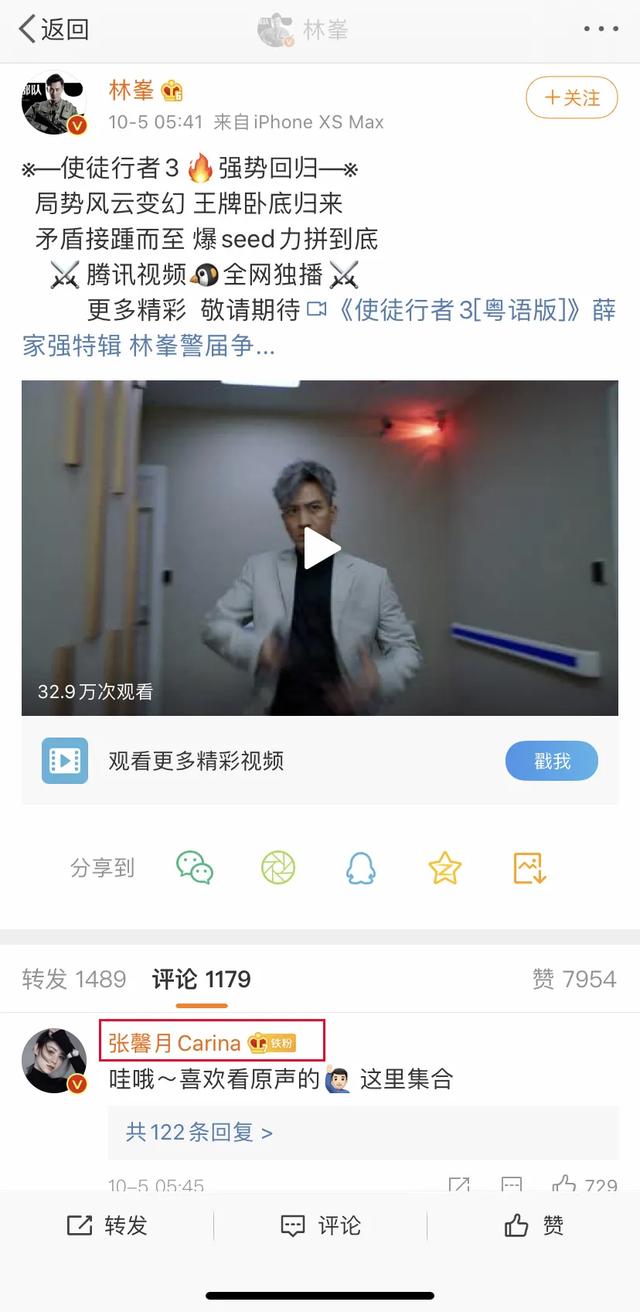Screen dimensions: 640x1312
Task: View the 赞 7954 likes list
Action: click(574, 979)
